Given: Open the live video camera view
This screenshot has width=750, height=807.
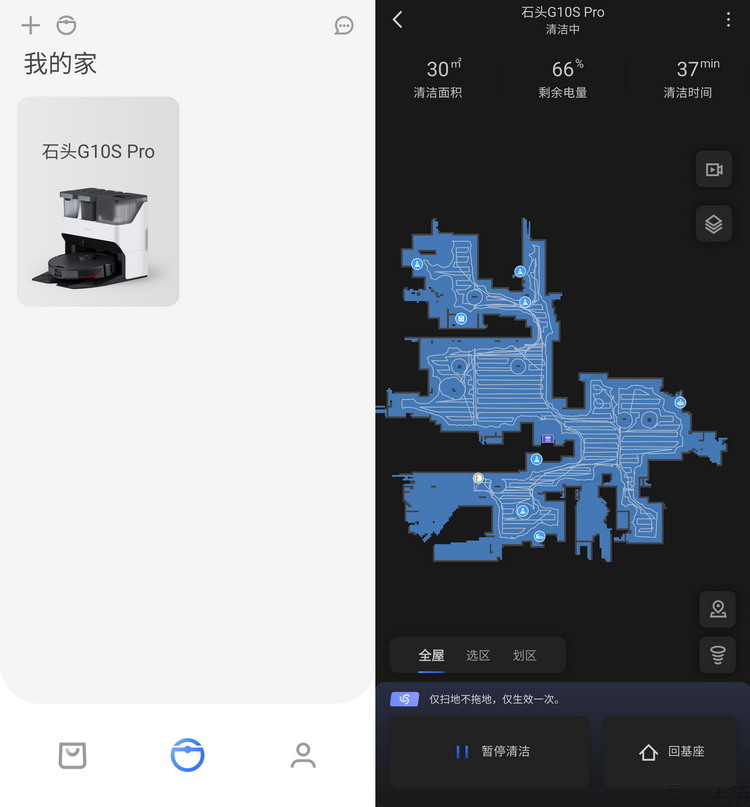Looking at the screenshot, I should pos(713,170).
